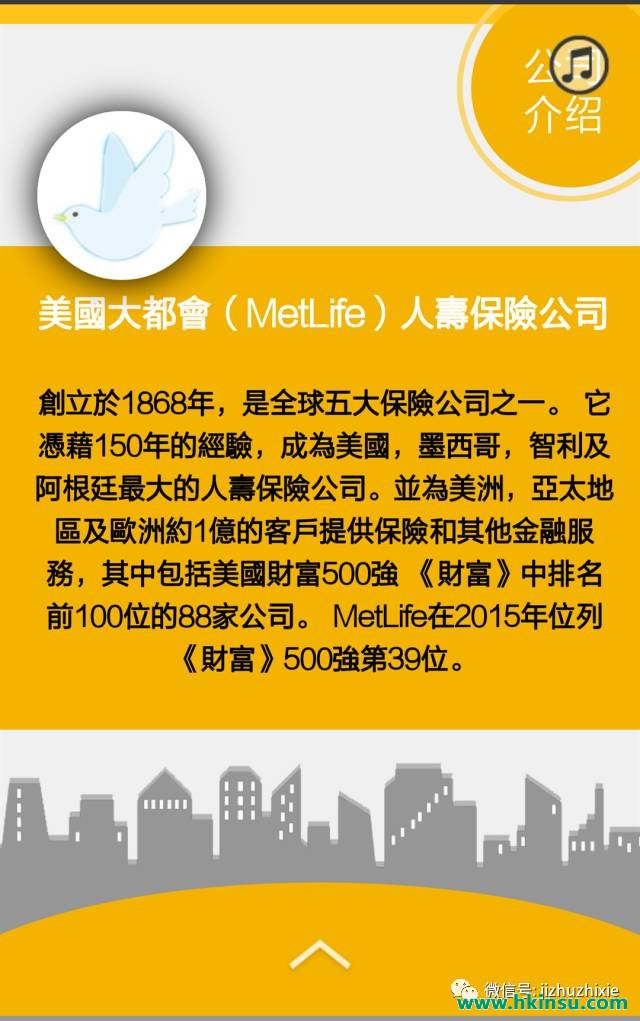
Task: Toggle the background music icon
Action: (578, 62)
